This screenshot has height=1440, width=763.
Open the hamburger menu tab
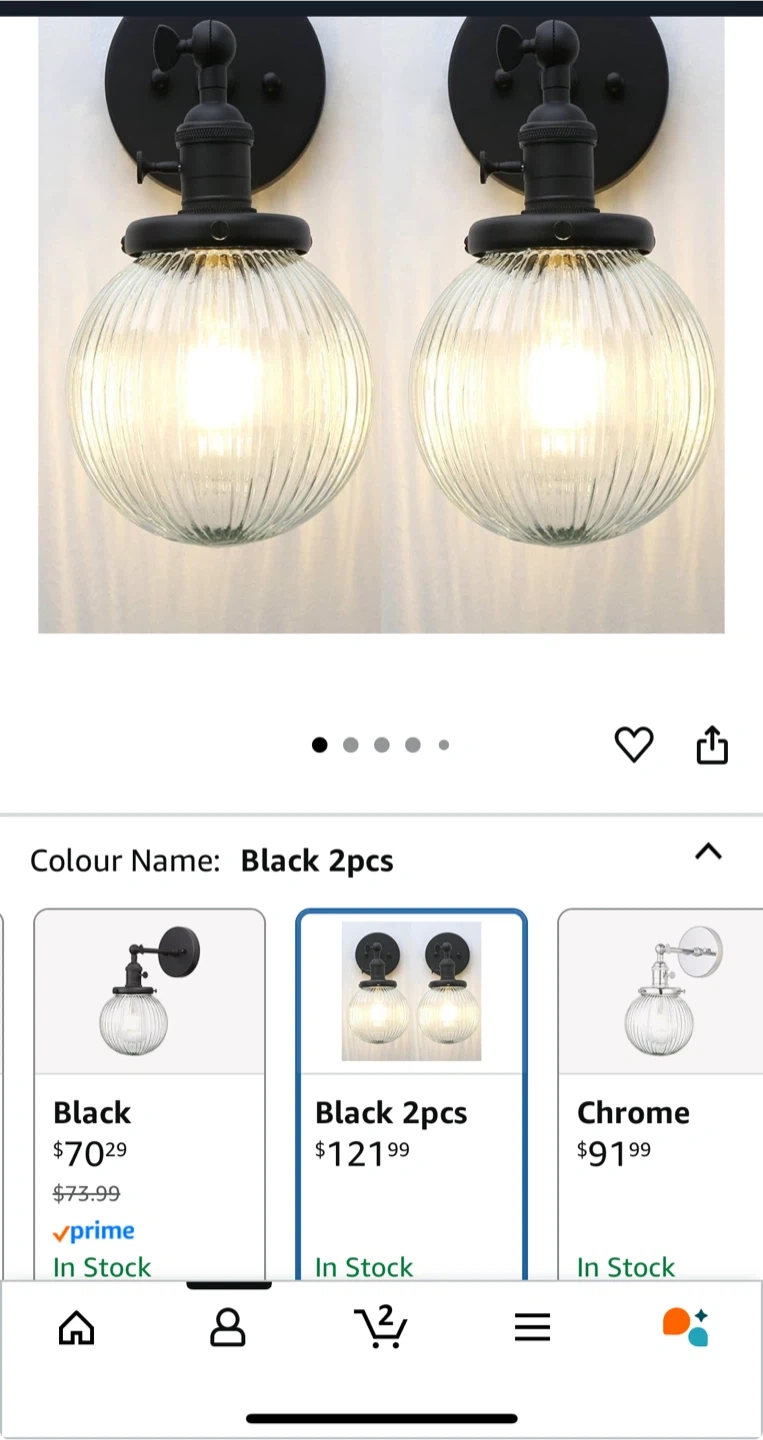point(533,1328)
